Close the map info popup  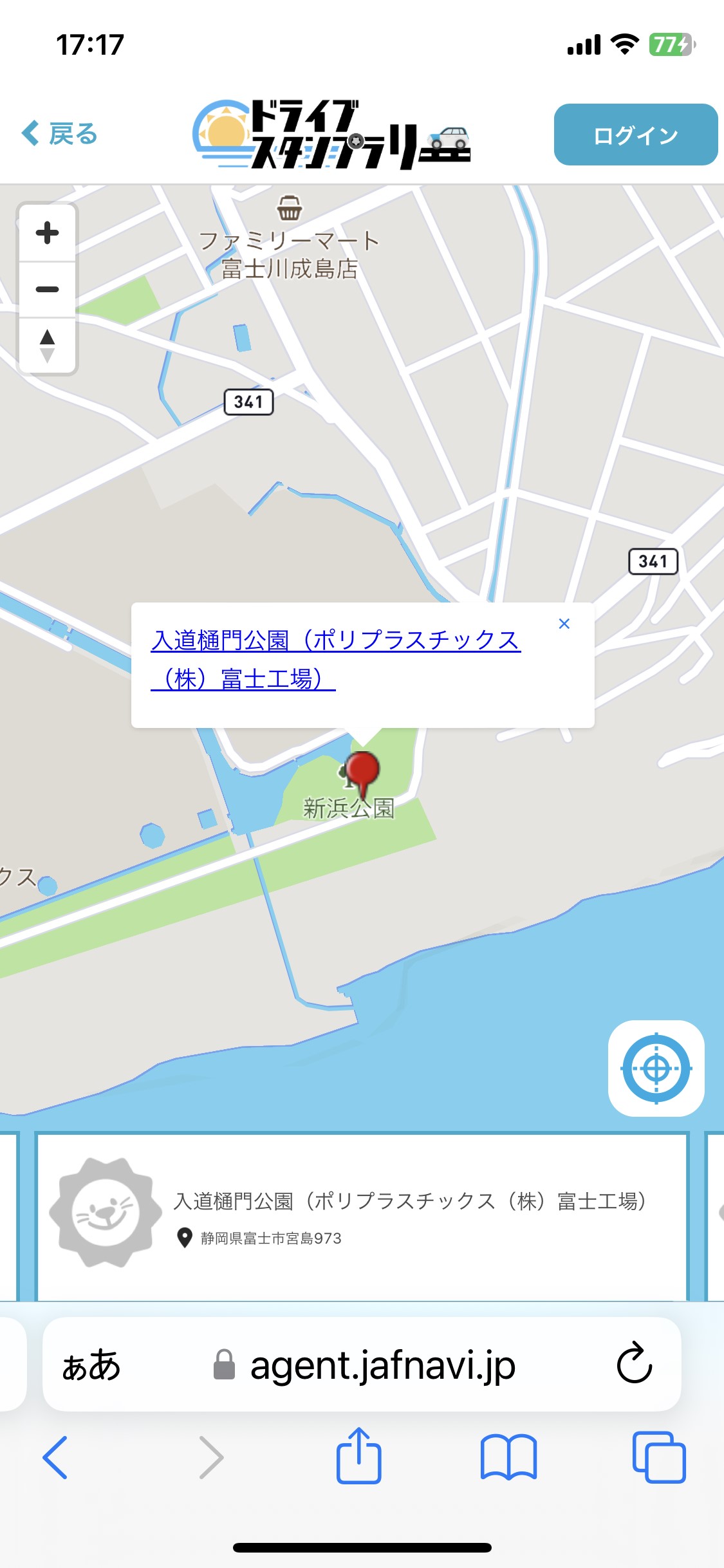pyautogui.click(x=564, y=623)
